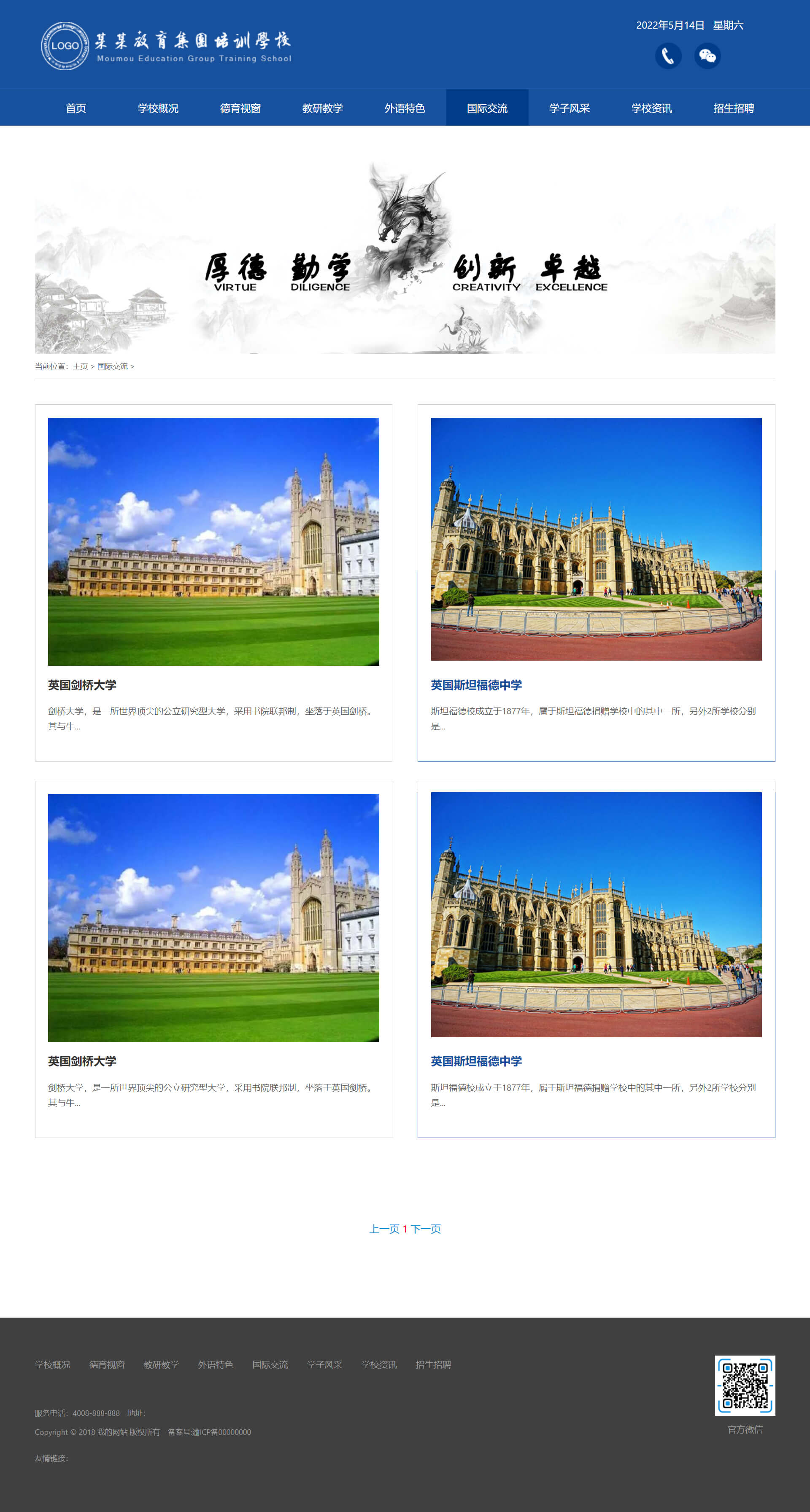The image size is (810, 1512).
Task: Switch to 德育视窗 in top navigation
Action: [240, 108]
